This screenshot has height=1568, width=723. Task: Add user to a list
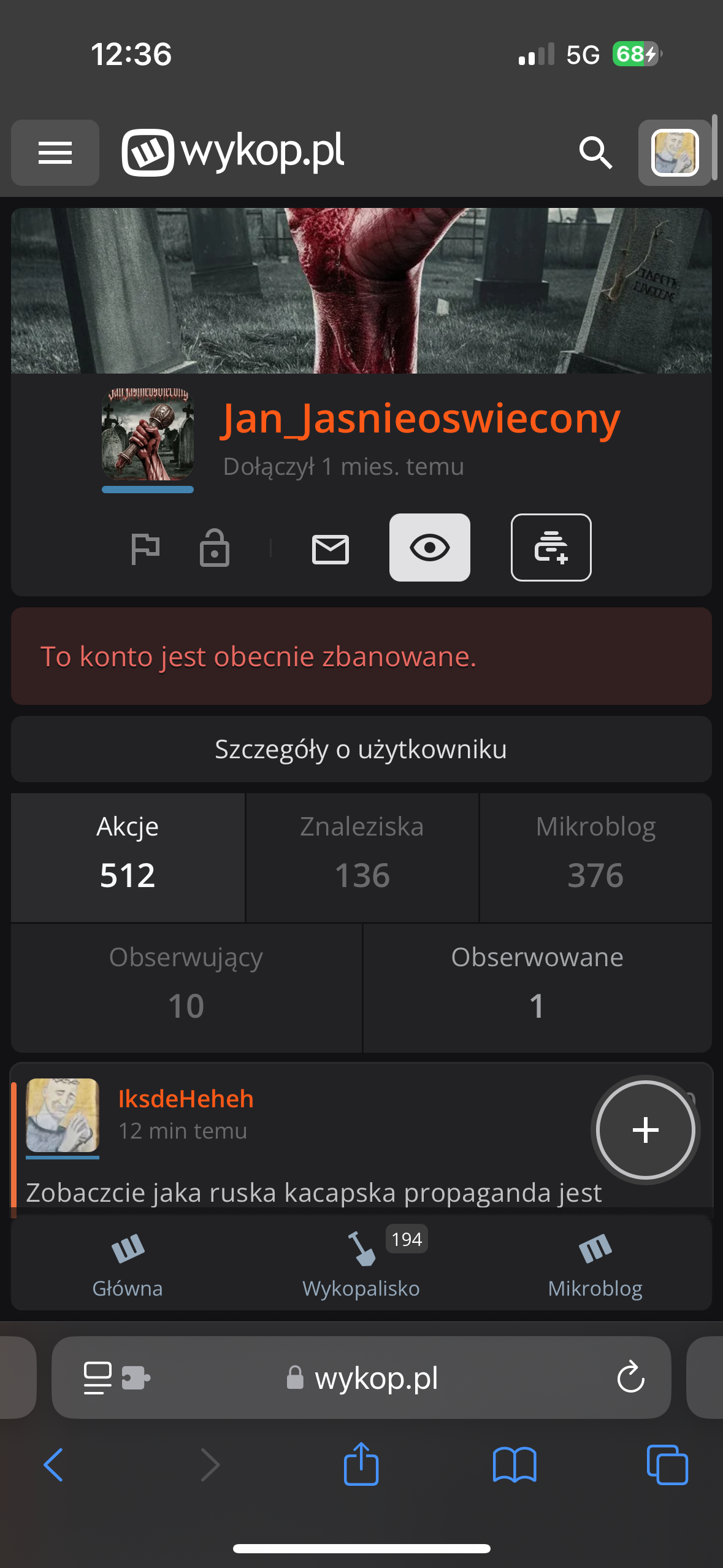pyautogui.click(x=551, y=547)
